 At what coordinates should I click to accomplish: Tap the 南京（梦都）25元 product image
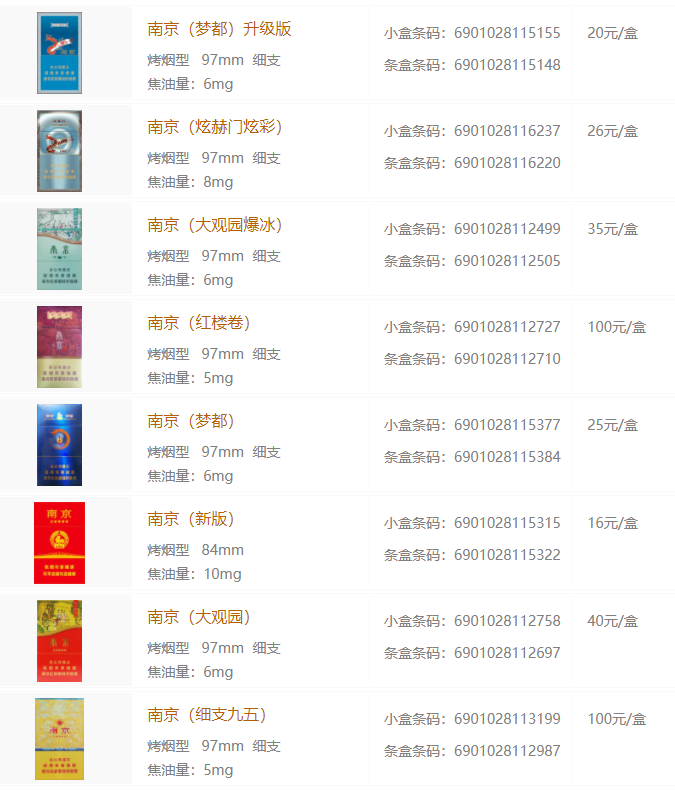[60, 444]
